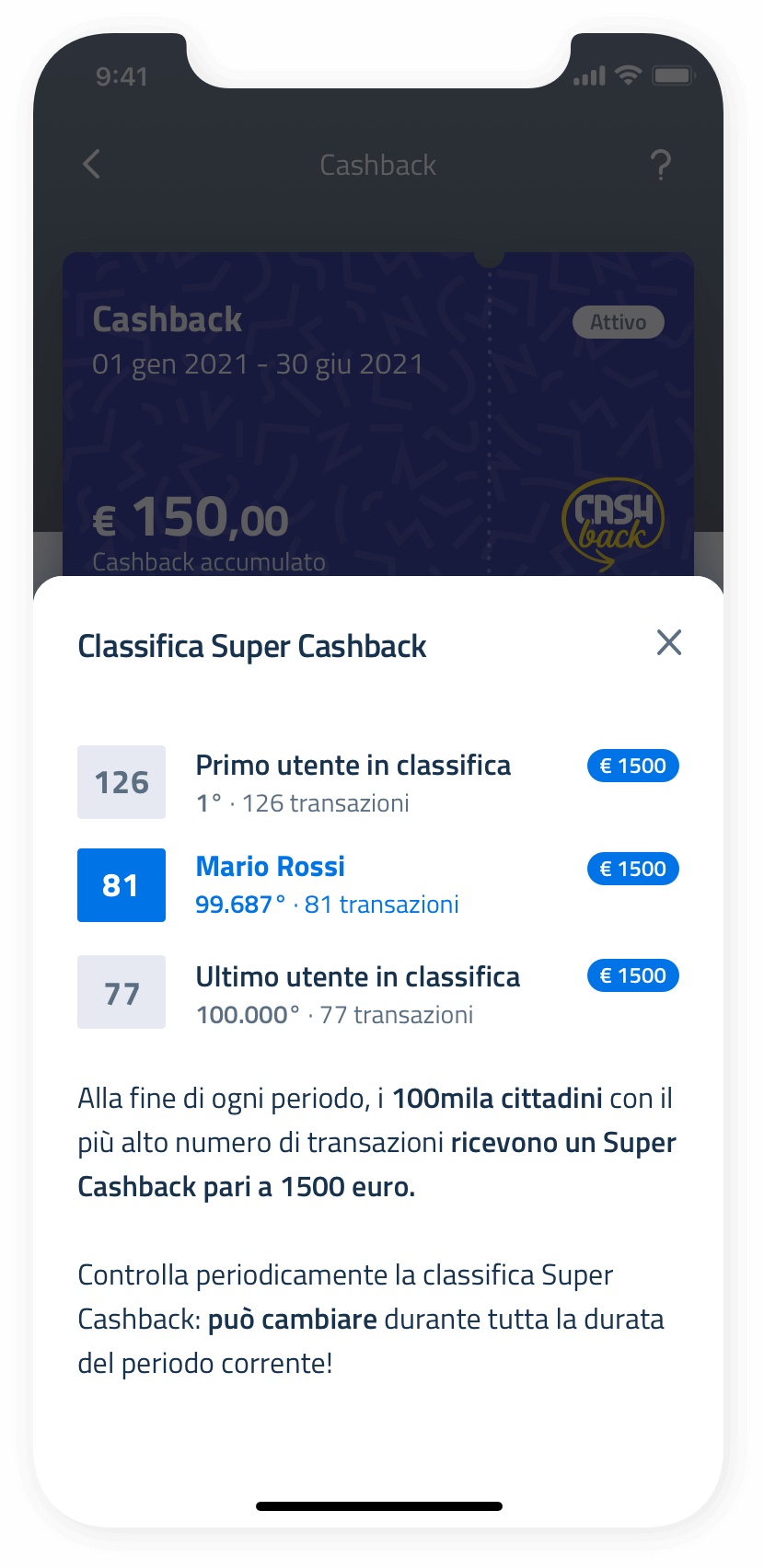
Task: Tap the Wi-Fi icon in the status bar
Action: [630, 75]
